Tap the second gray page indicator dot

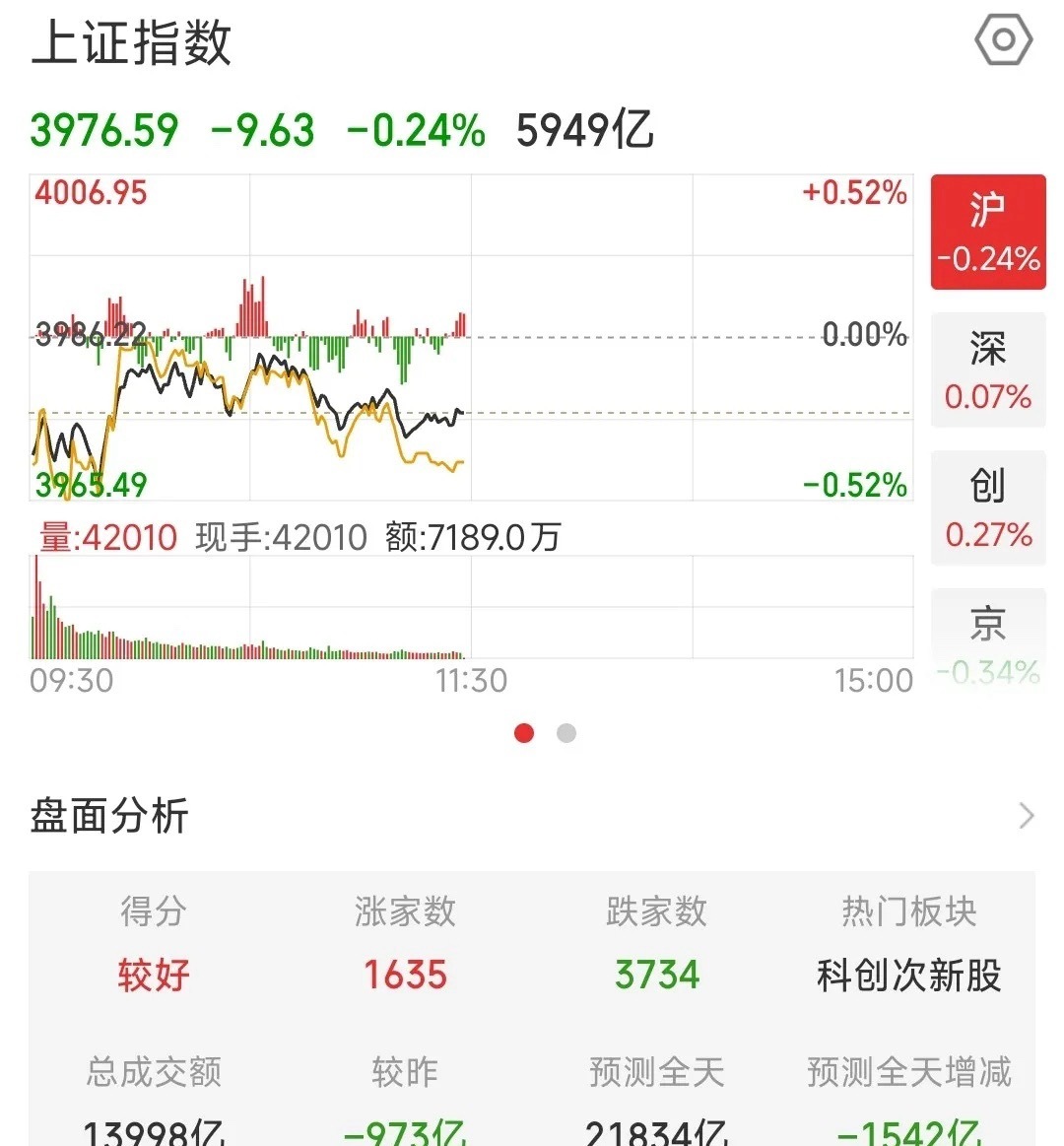(x=566, y=733)
